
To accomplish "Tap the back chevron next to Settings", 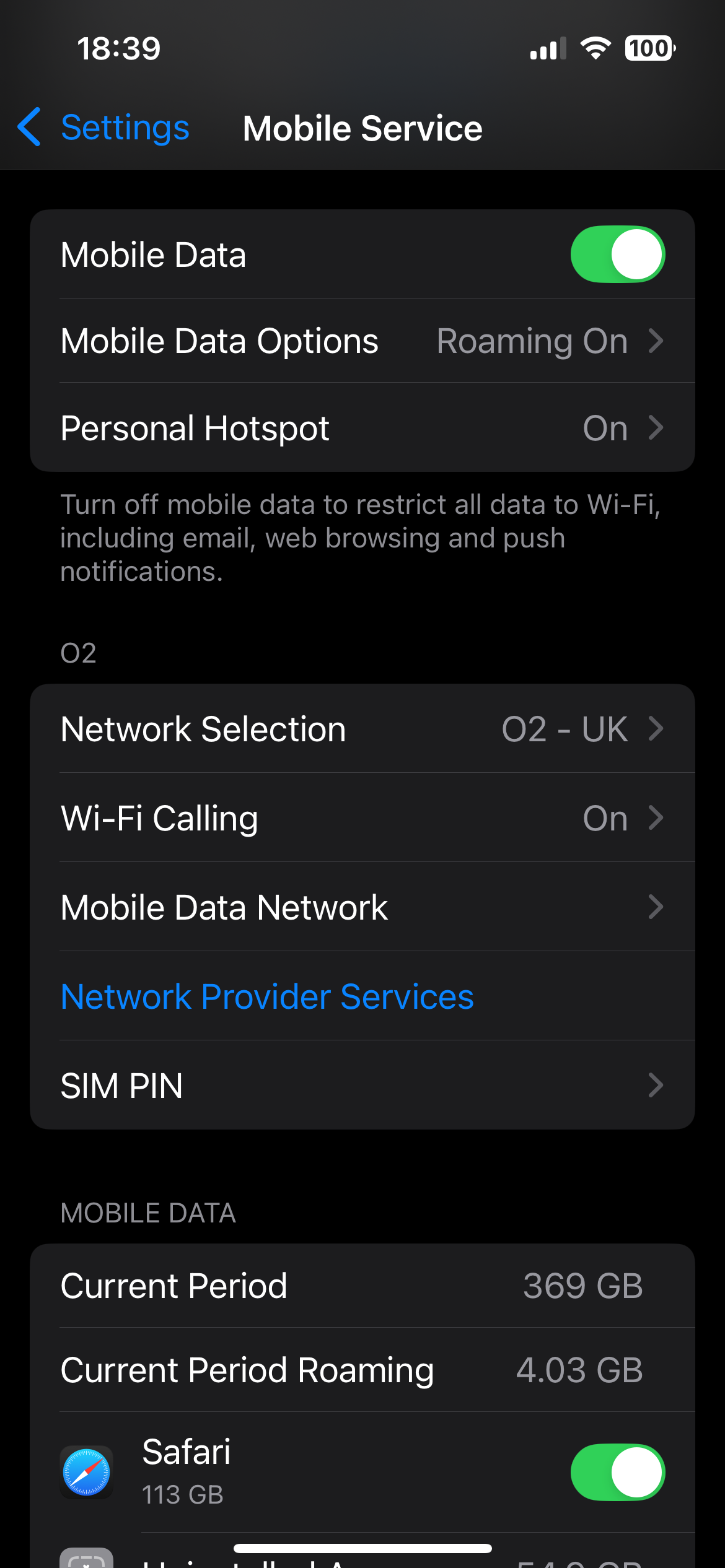I will tap(29, 128).
